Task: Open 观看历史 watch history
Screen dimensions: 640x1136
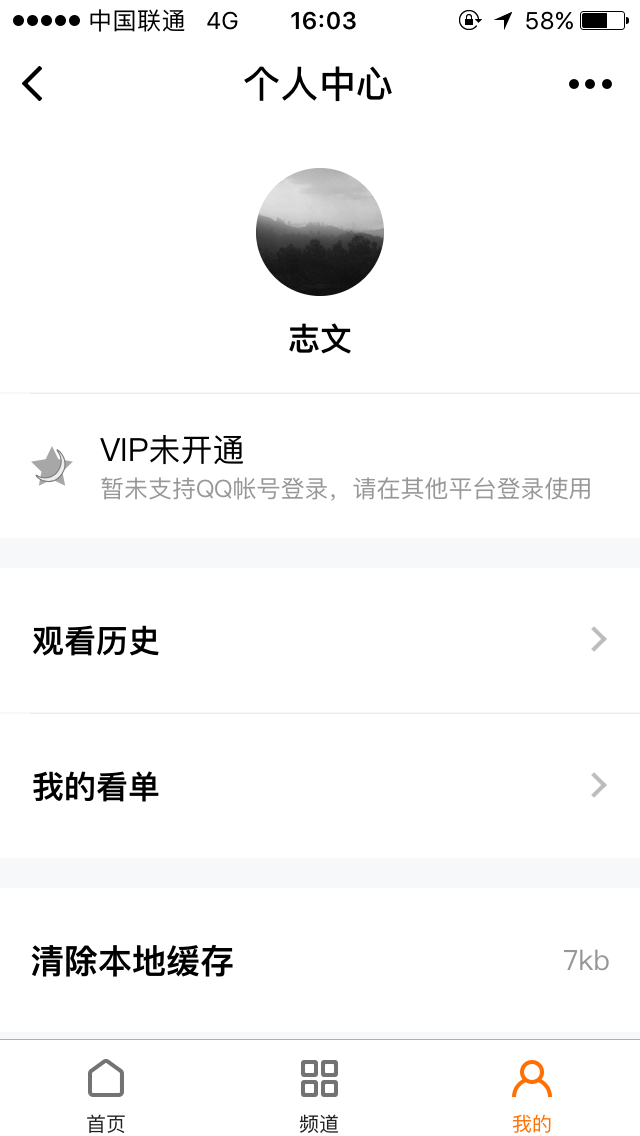Action: [x=320, y=641]
